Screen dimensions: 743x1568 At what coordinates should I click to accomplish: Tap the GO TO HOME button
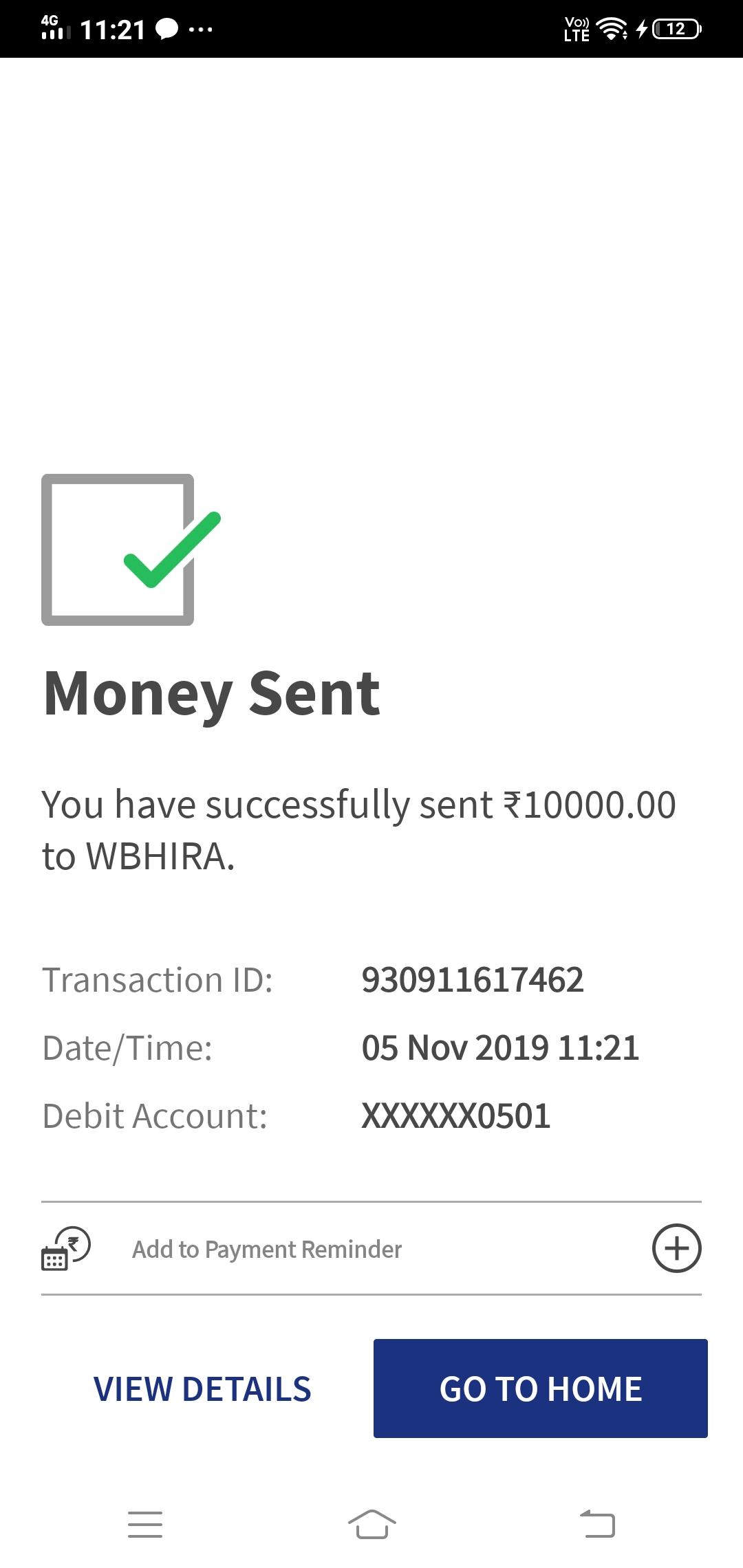point(540,1389)
